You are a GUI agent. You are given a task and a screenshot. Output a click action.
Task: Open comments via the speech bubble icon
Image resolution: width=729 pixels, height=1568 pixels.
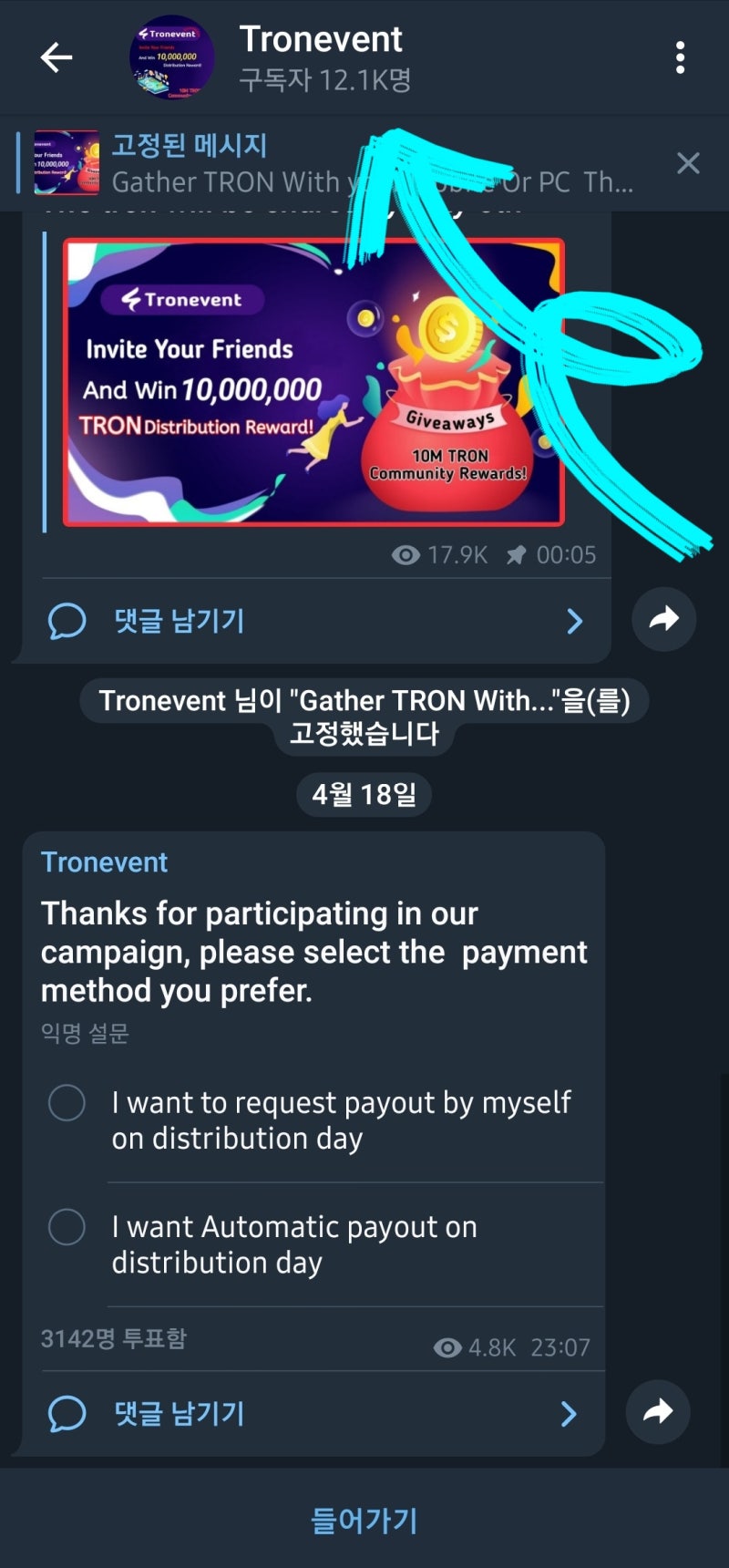(67, 620)
